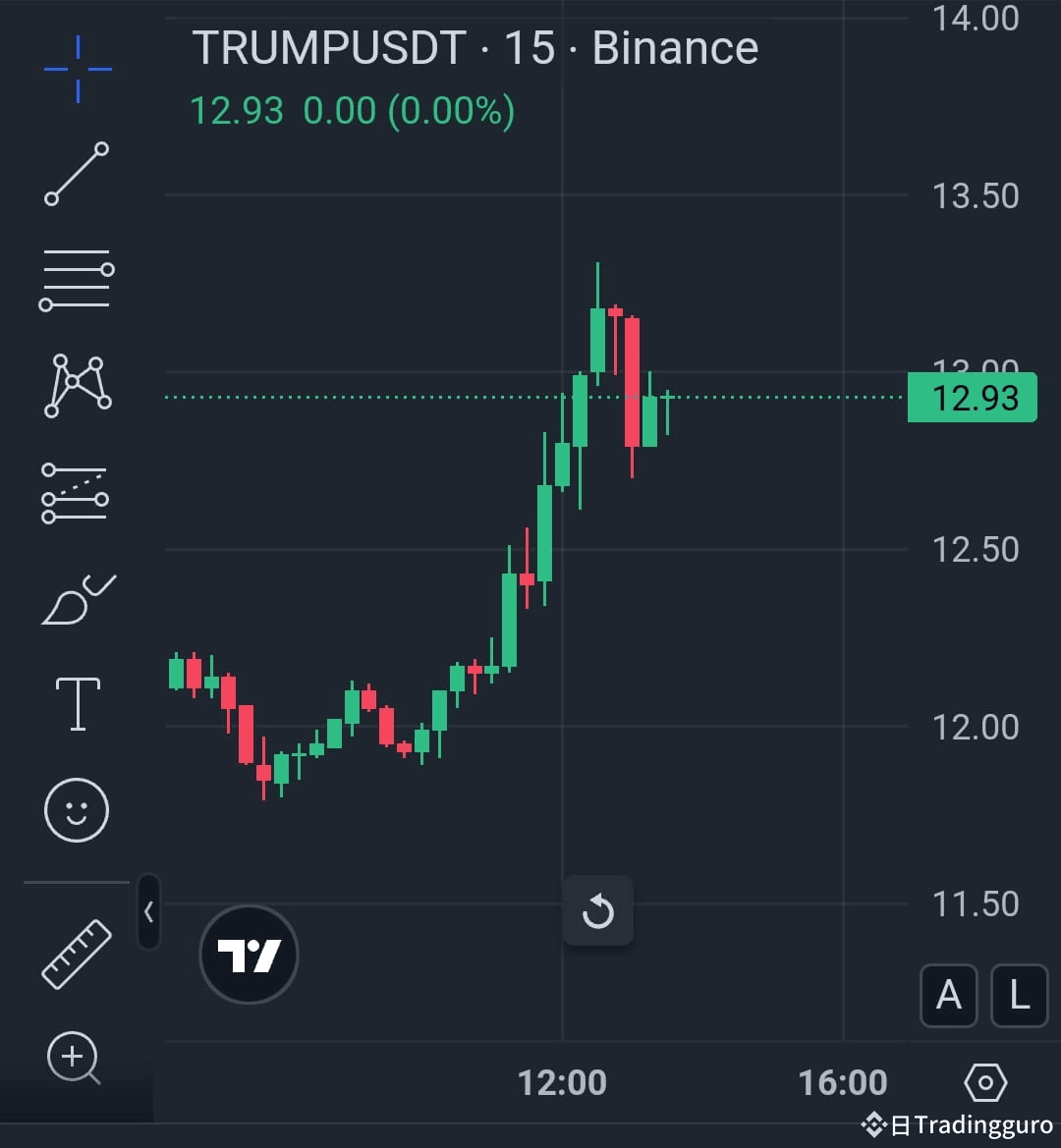Open the chart settings gear
The image size is (1061, 1148).
tap(985, 1083)
